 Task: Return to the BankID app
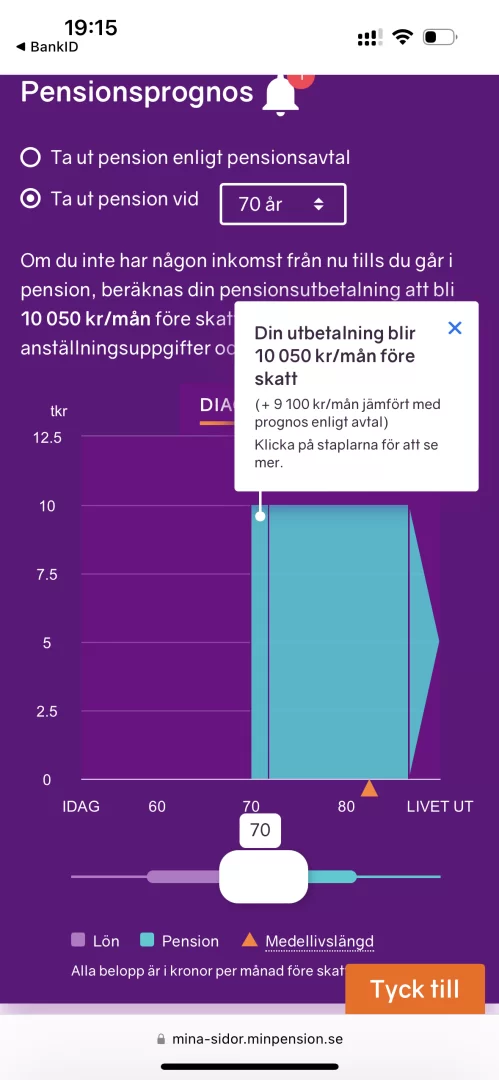point(47,48)
